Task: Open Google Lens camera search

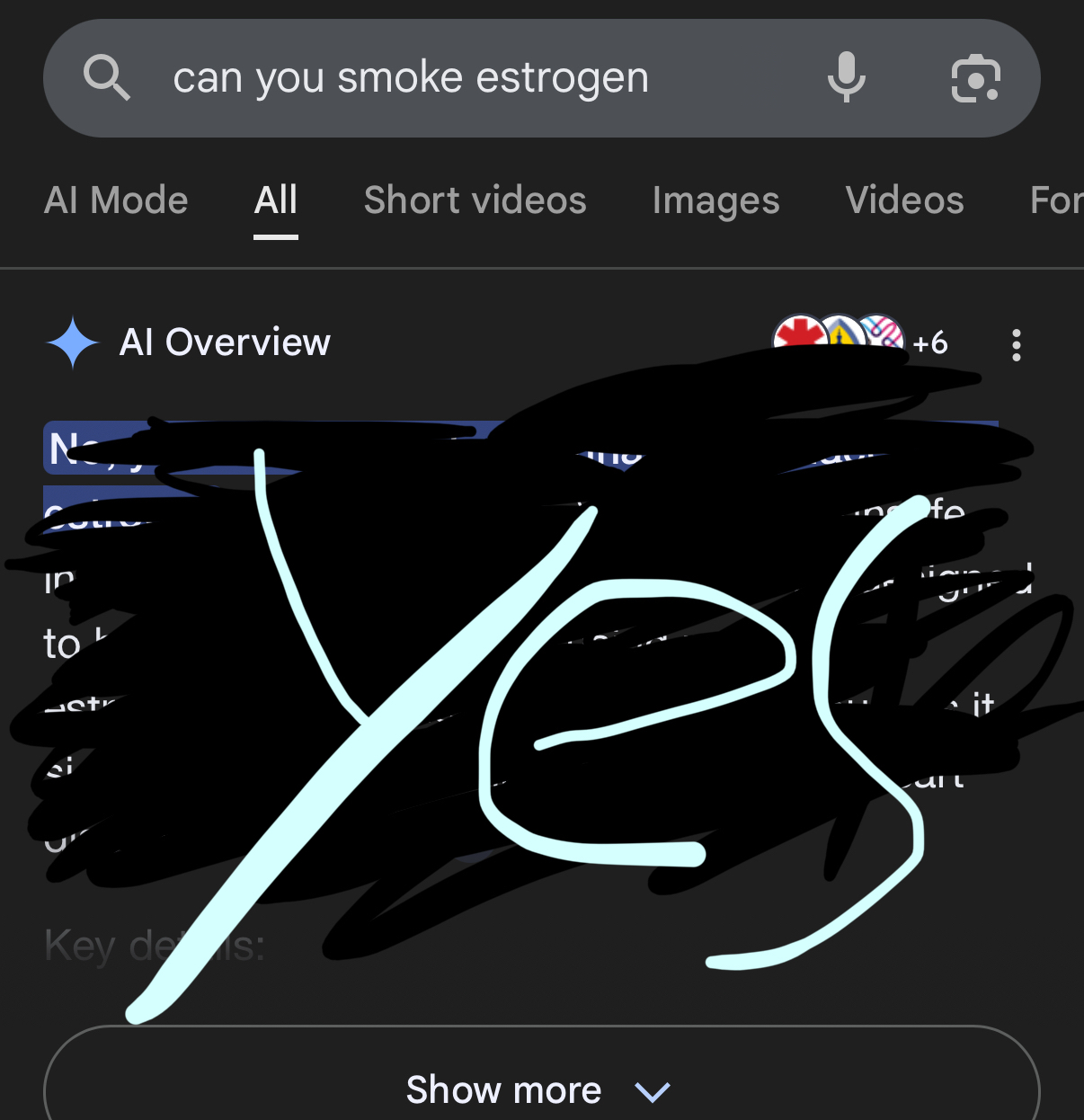Action: [975, 78]
